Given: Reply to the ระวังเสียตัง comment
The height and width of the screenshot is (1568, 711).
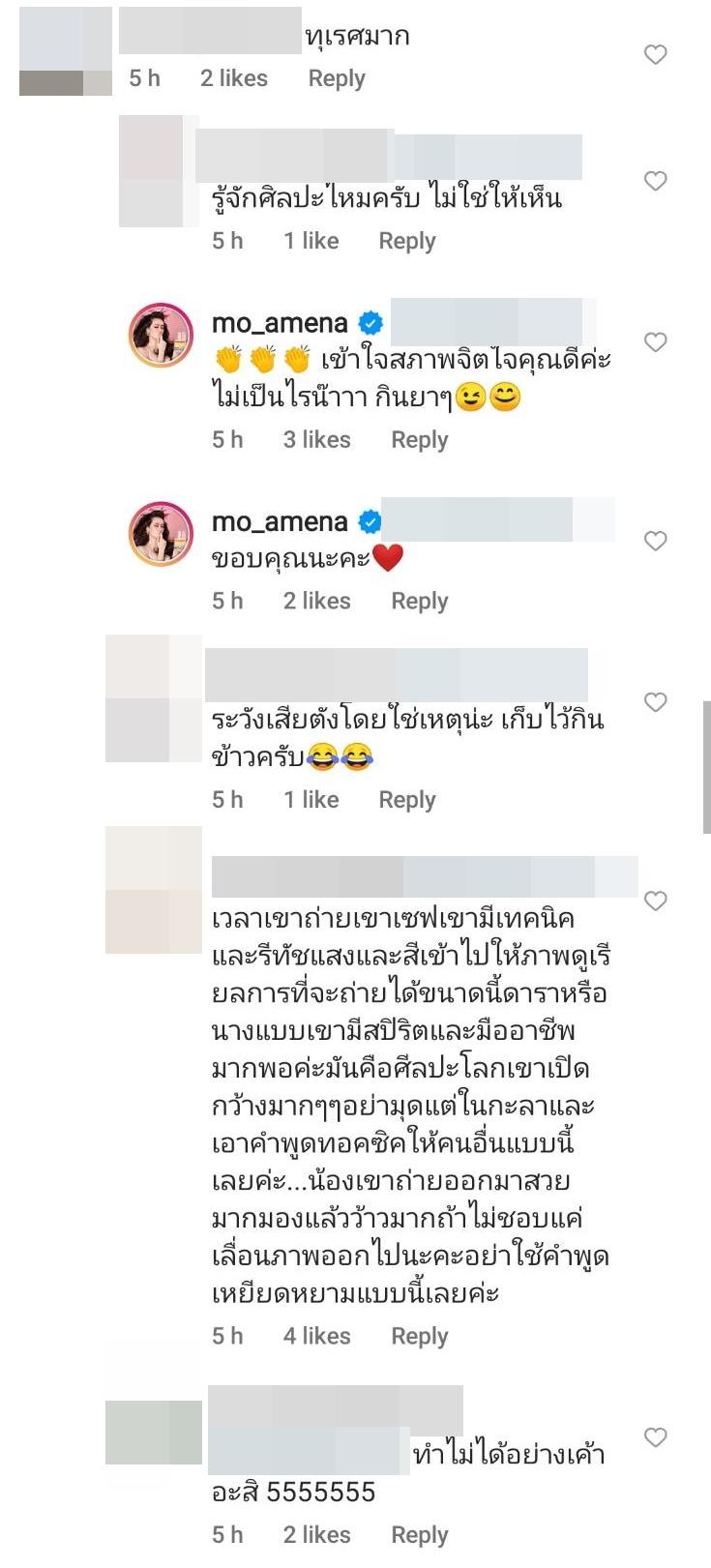Looking at the screenshot, I should click(406, 800).
